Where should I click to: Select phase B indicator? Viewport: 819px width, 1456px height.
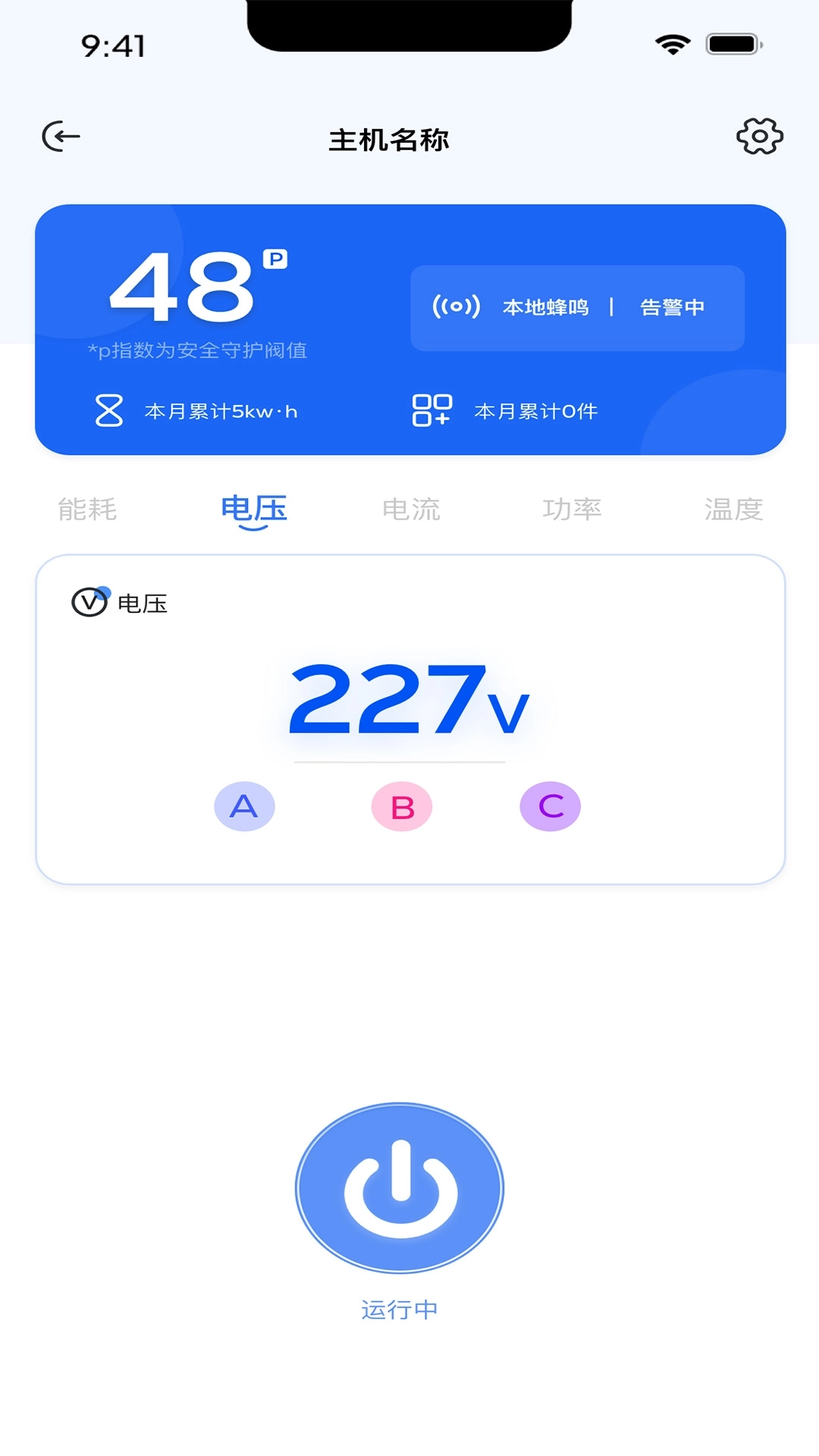coord(400,806)
